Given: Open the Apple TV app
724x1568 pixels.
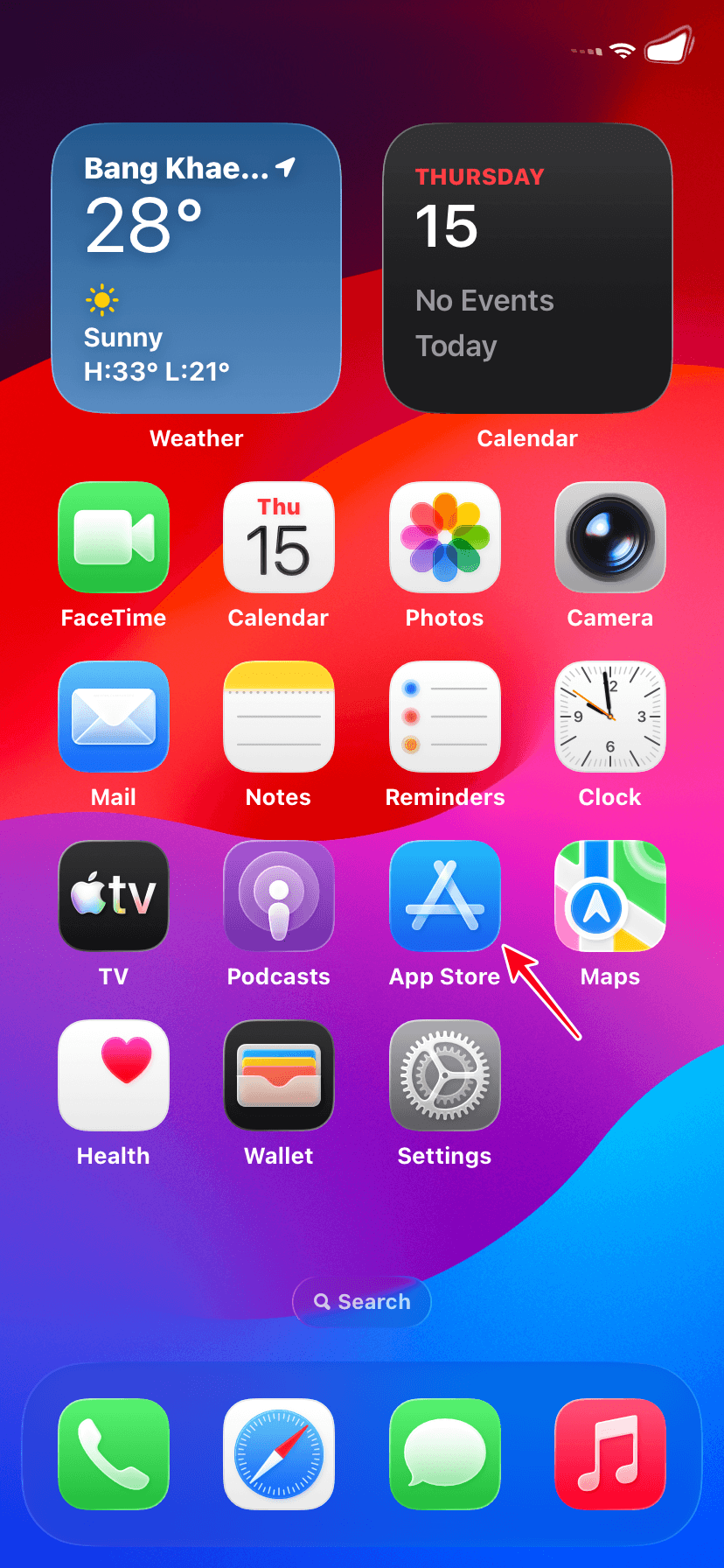Looking at the screenshot, I should point(114,895).
